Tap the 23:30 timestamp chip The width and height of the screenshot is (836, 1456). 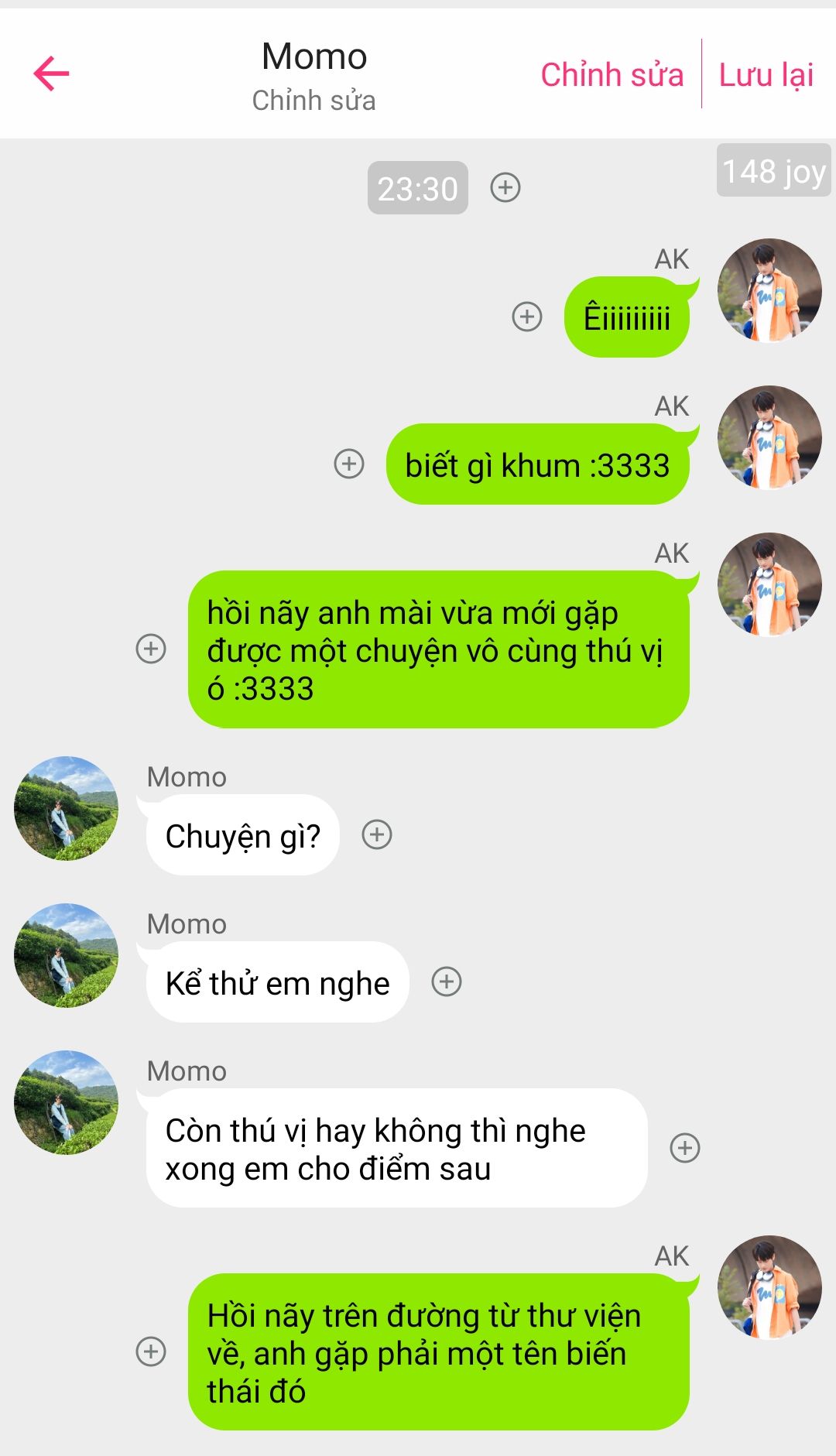[417, 188]
